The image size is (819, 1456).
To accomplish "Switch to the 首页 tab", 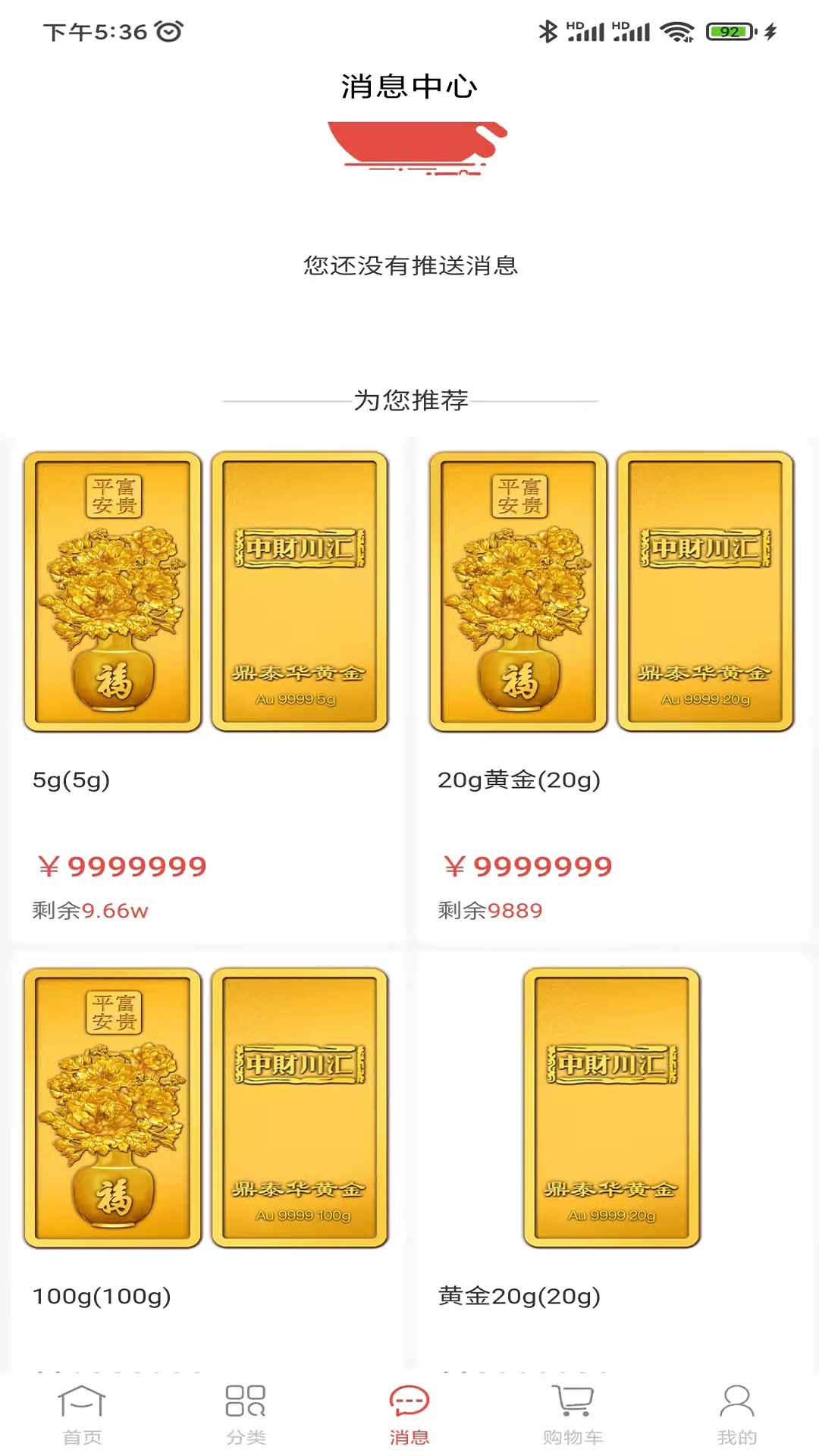I will tap(82, 1414).
